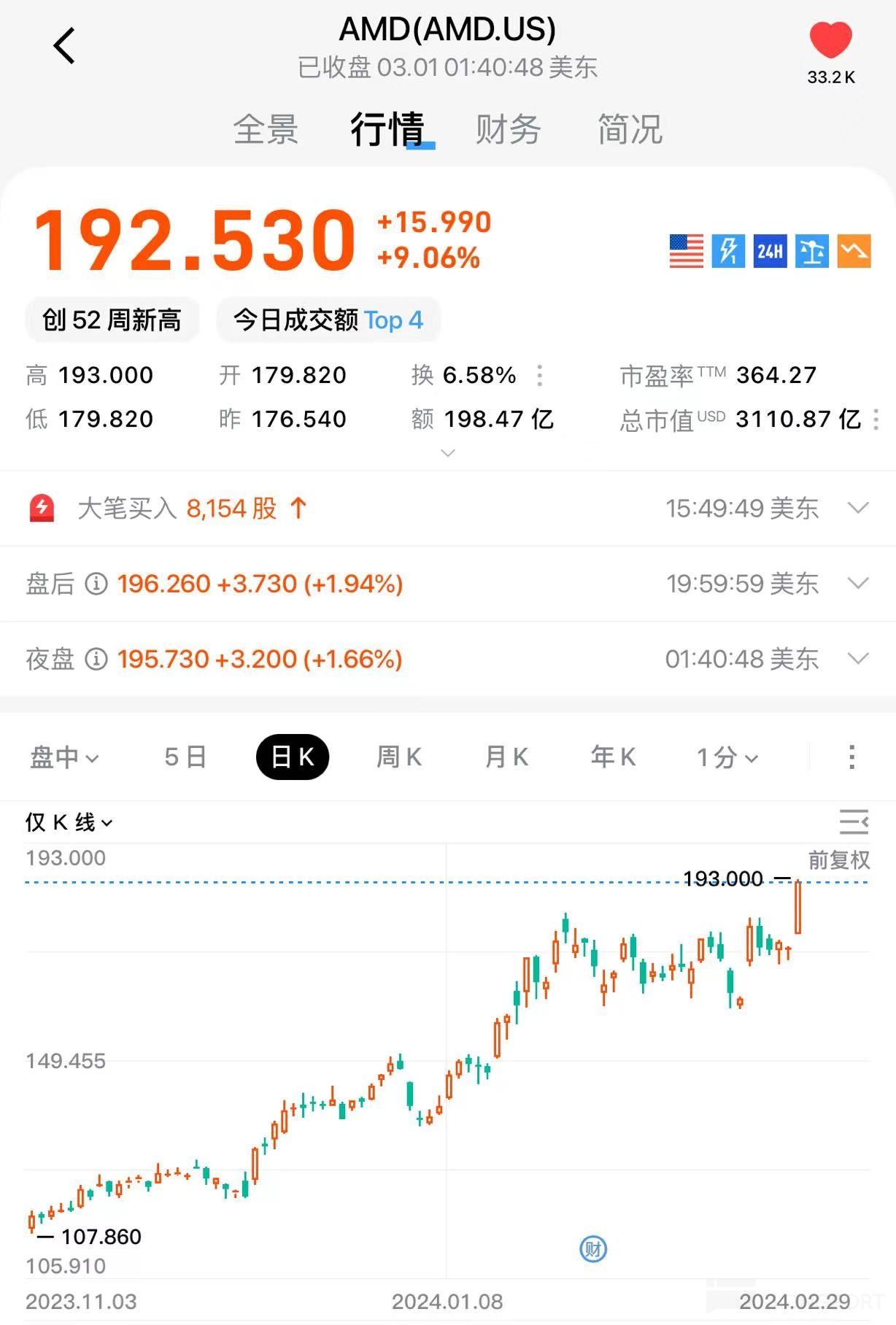Viewport: 896px width, 1325px height.
Task: Tap the 创52周新高 chip
Action: tap(112, 320)
